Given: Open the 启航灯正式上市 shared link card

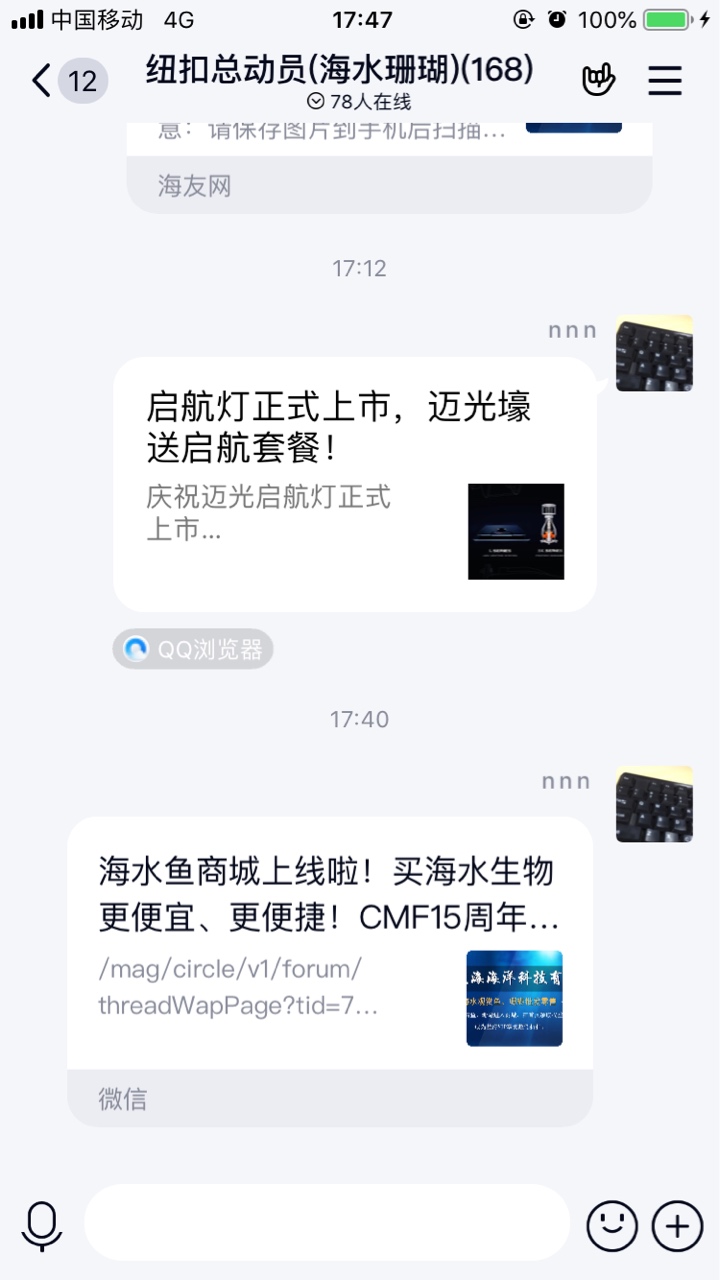Looking at the screenshot, I should pos(355,484).
